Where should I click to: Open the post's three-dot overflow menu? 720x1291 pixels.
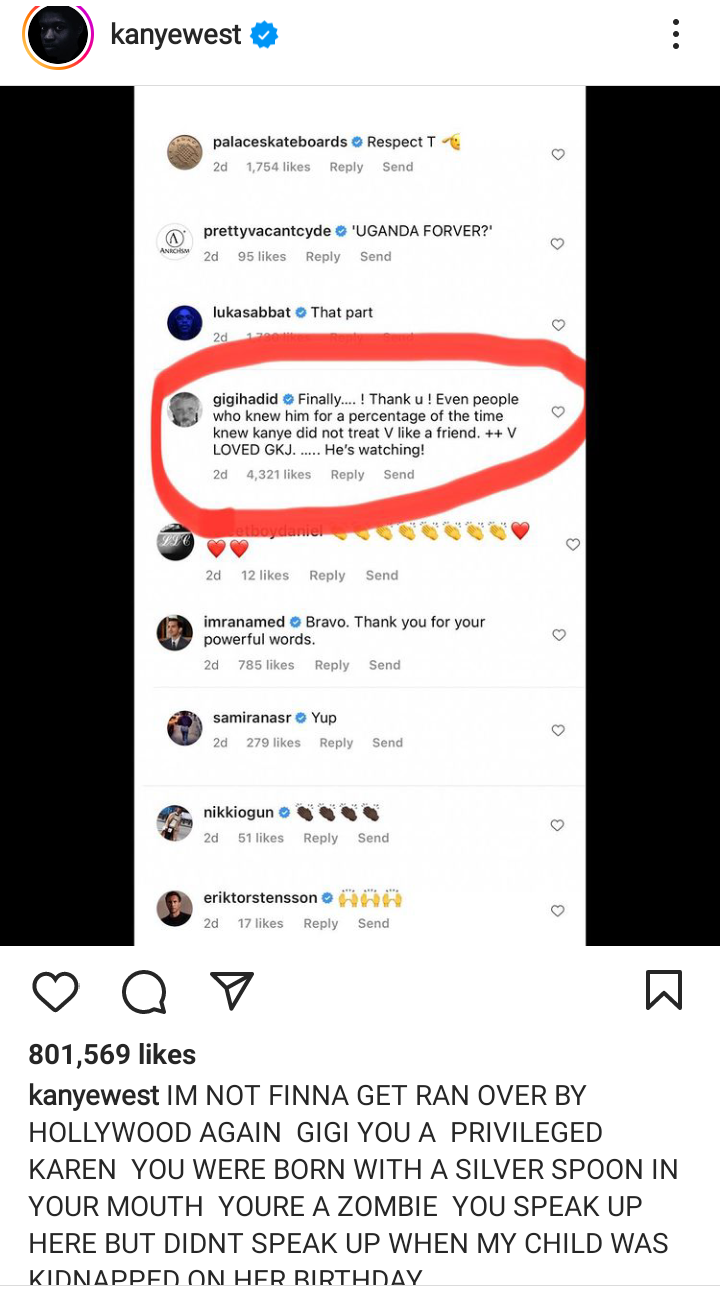coord(676,36)
